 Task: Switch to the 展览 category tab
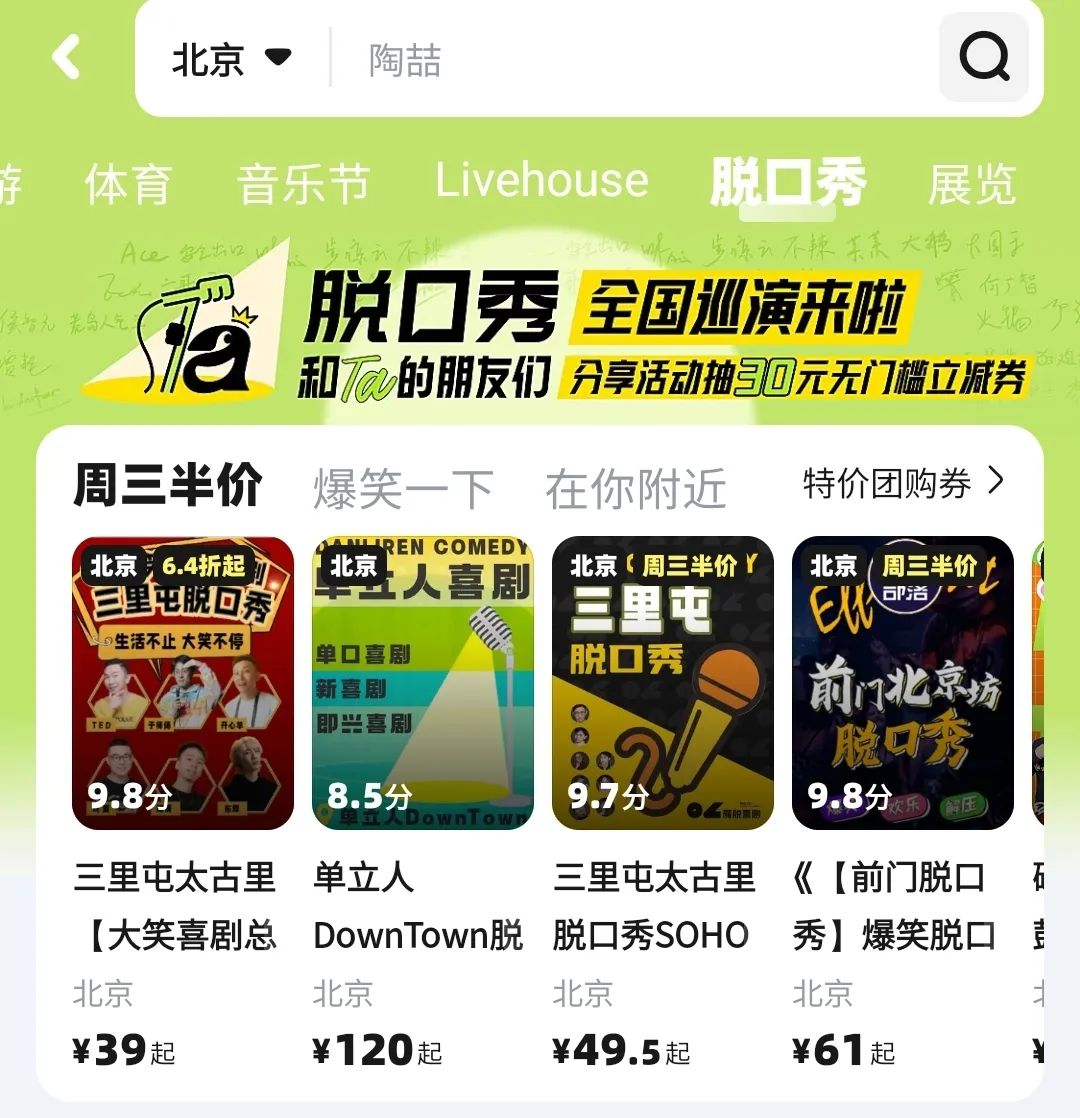pyautogui.click(x=971, y=185)
